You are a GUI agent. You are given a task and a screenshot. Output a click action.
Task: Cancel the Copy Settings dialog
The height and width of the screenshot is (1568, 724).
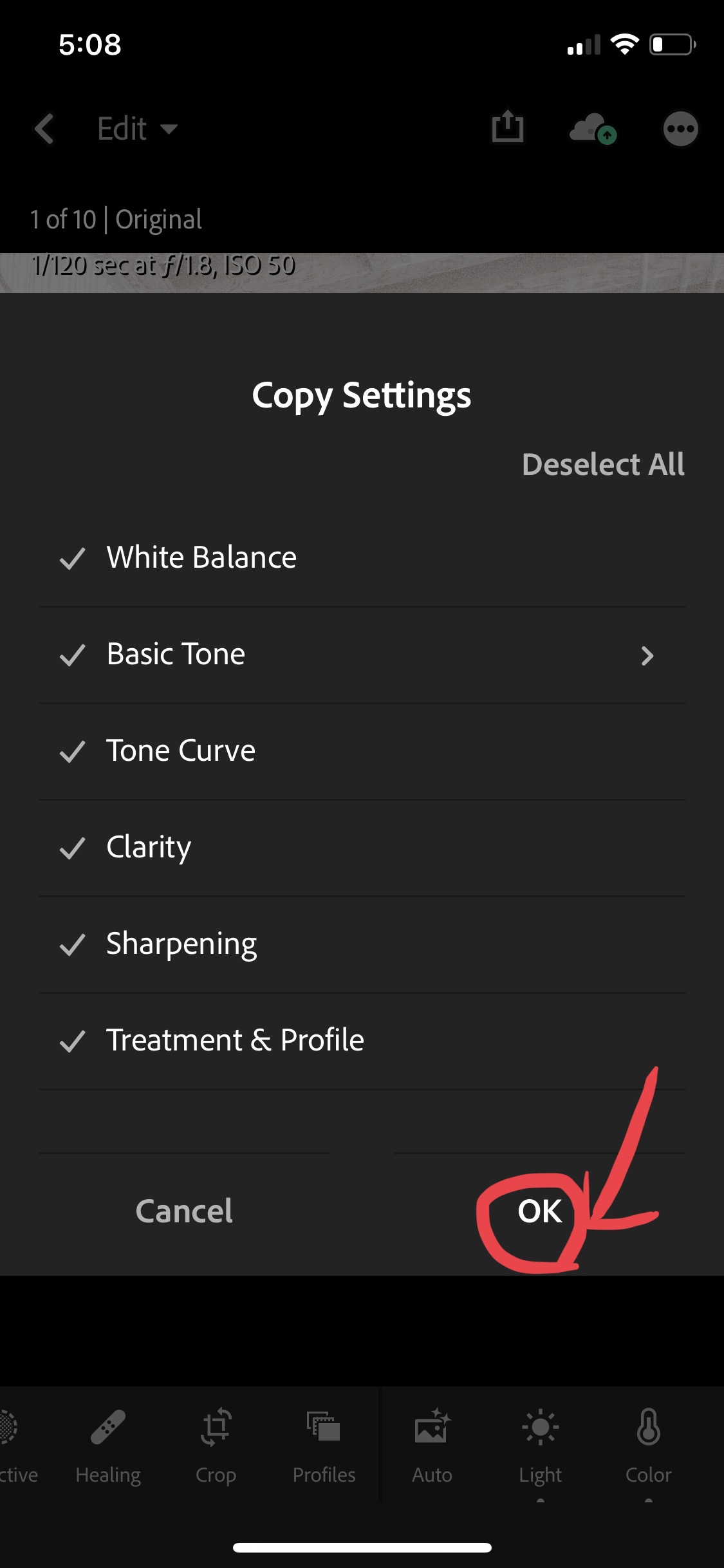[184, 1211]
